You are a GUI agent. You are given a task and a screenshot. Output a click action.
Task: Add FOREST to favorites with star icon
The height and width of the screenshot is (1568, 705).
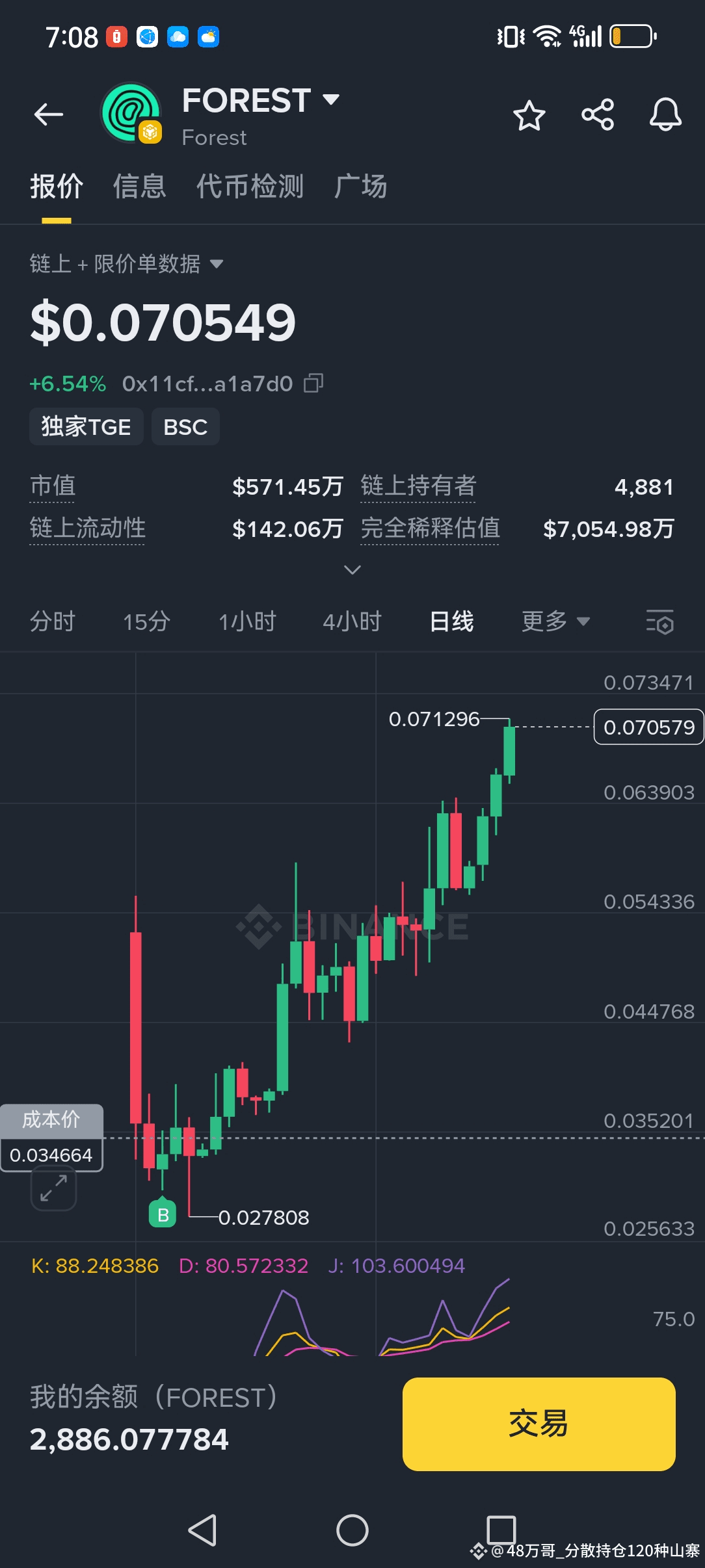(529, 116)
